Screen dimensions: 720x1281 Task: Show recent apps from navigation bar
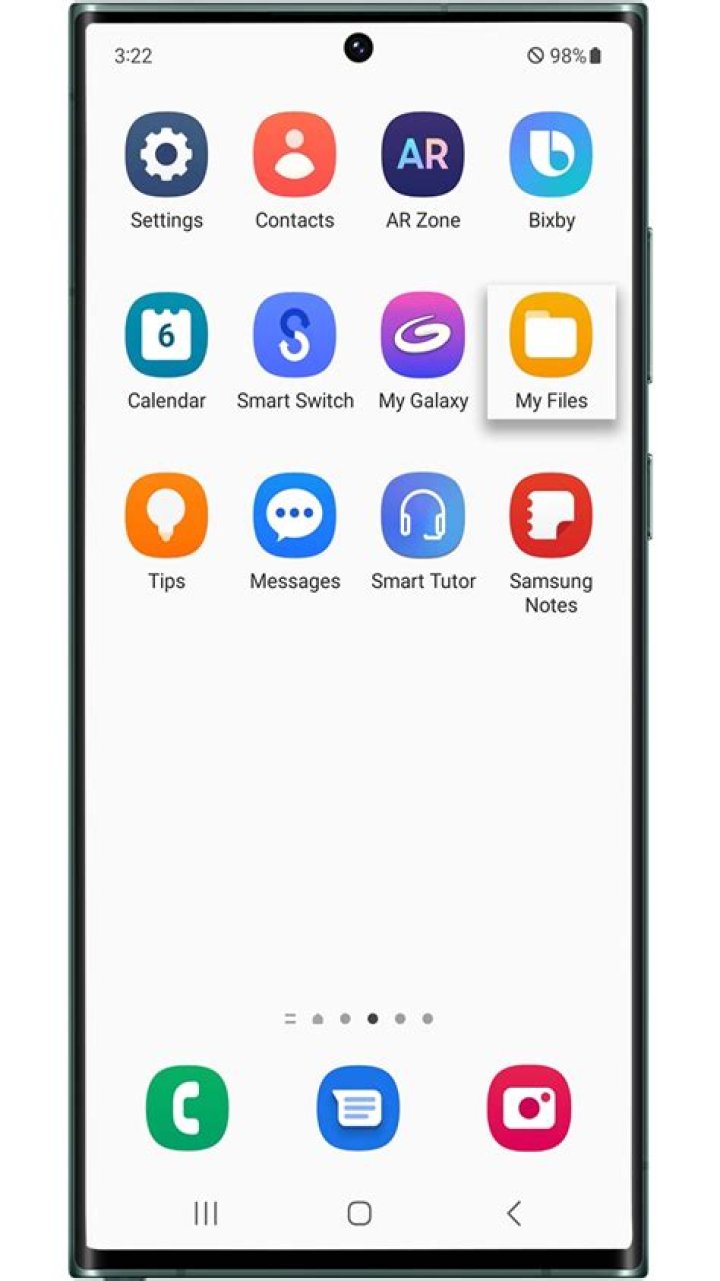coord(206,1214)
